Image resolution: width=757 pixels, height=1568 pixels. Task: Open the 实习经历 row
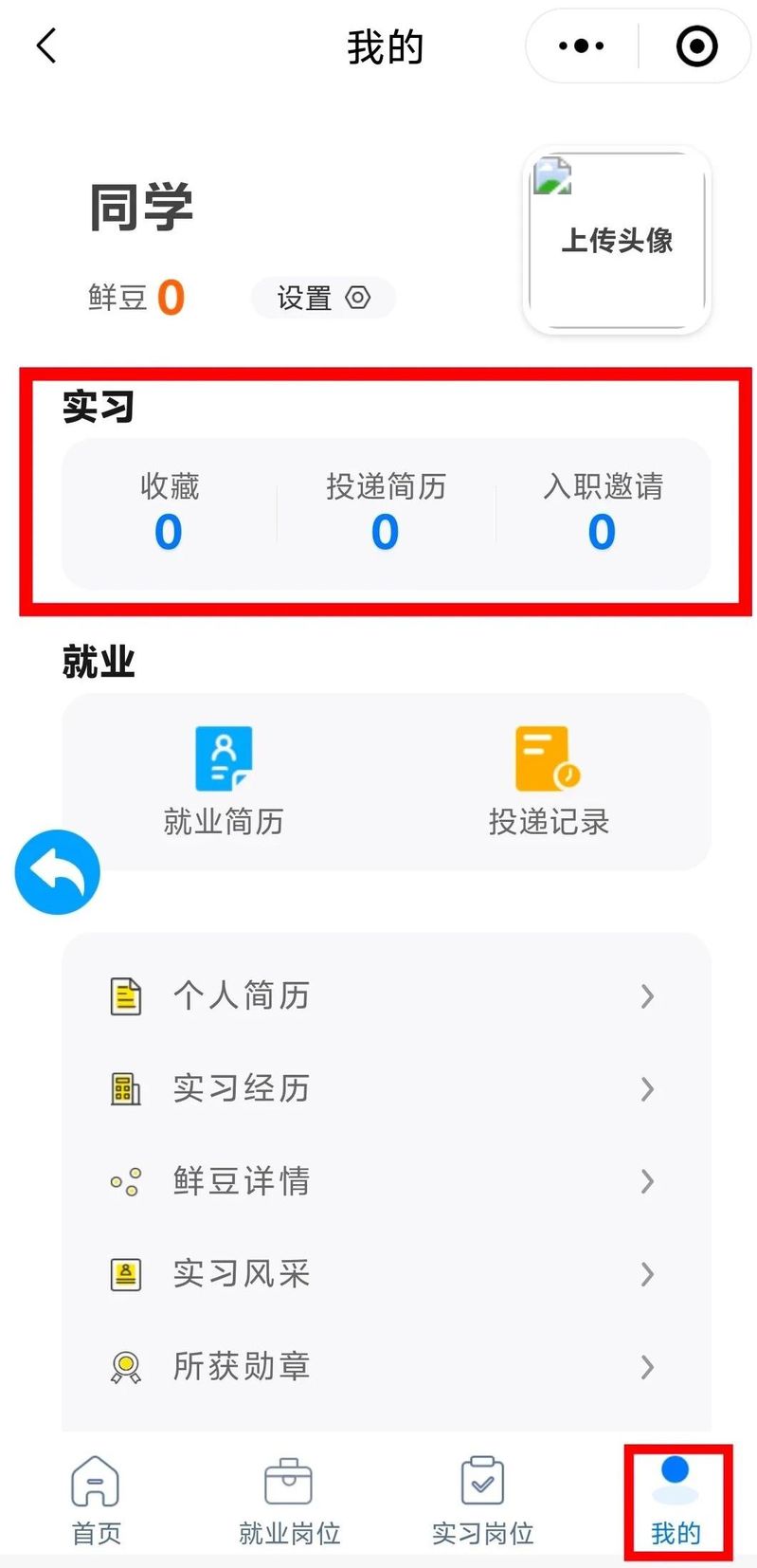coord(386,1088)
